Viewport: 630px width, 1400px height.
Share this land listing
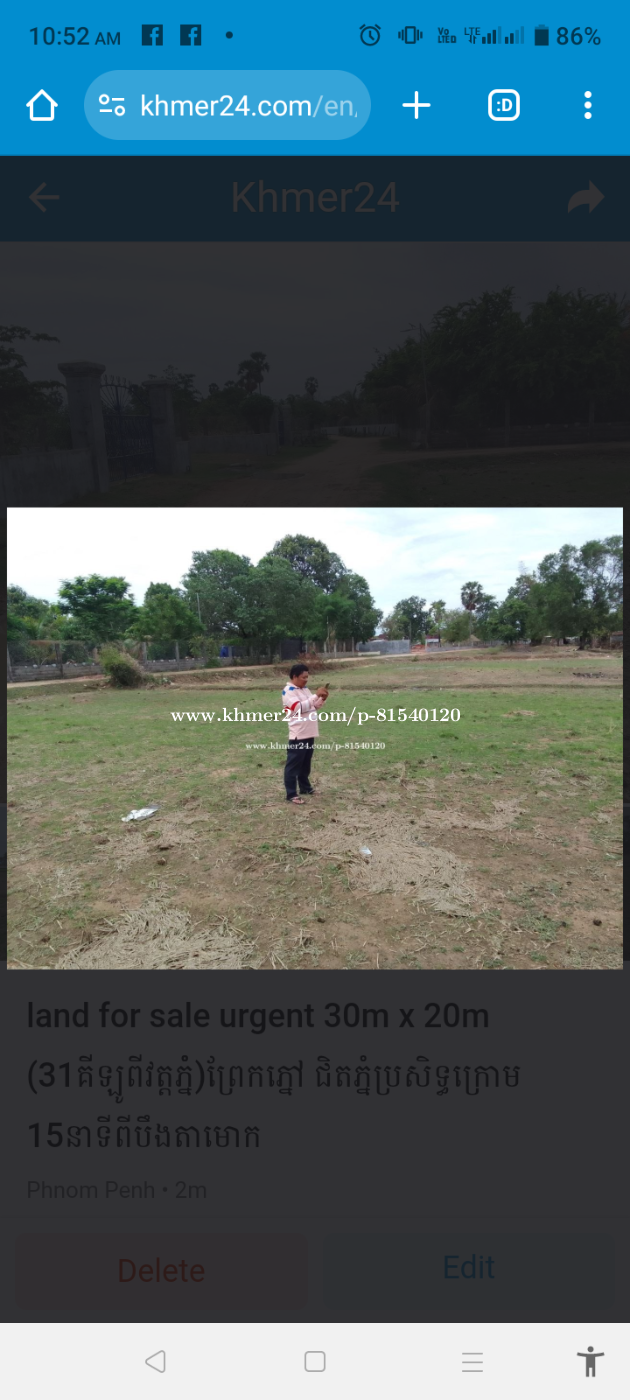586,197
